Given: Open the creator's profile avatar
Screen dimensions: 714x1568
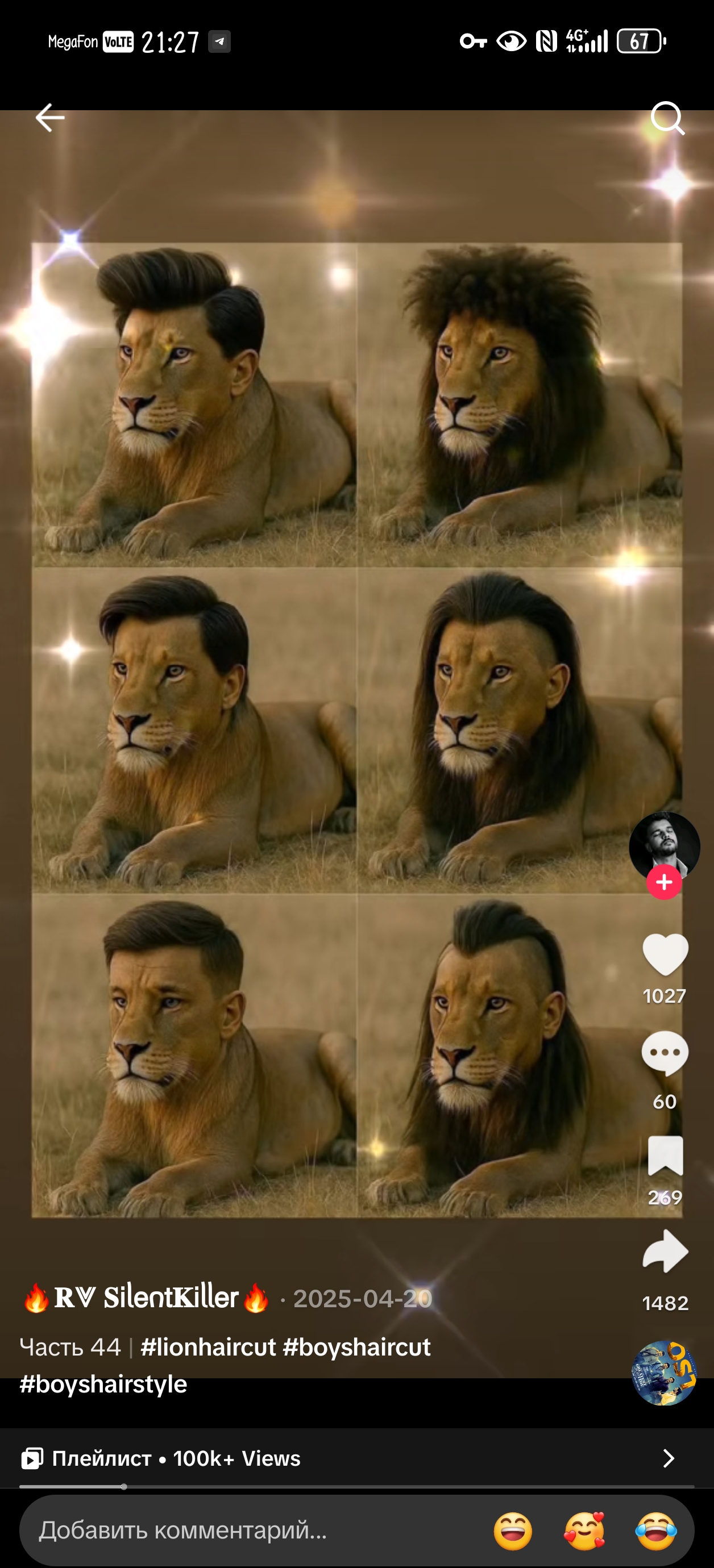Looking at the screenshot, I should pyautogui.click(x=664, y=845).
